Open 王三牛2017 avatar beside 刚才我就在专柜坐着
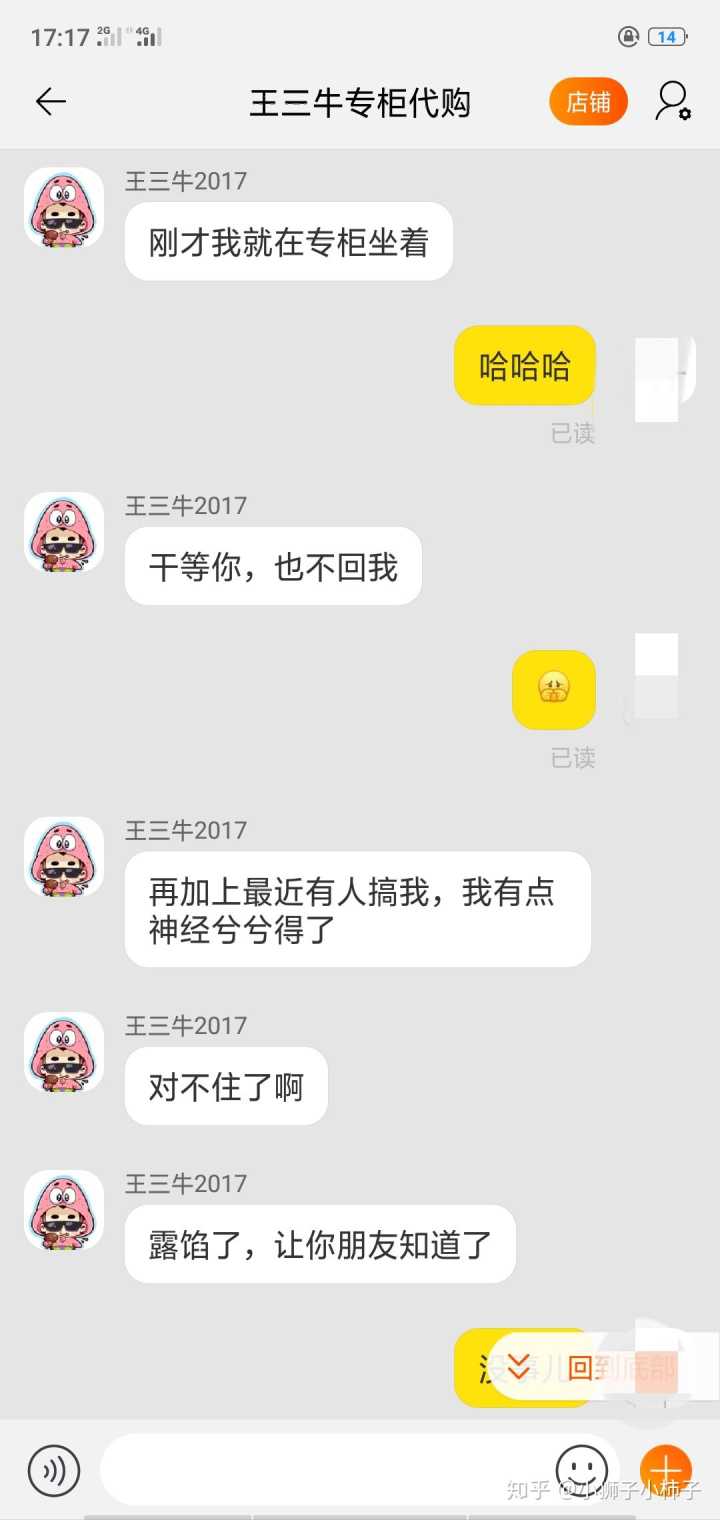Image resolution: width=720 pixels, height=1520 pixels. click(x=64, y=208)
